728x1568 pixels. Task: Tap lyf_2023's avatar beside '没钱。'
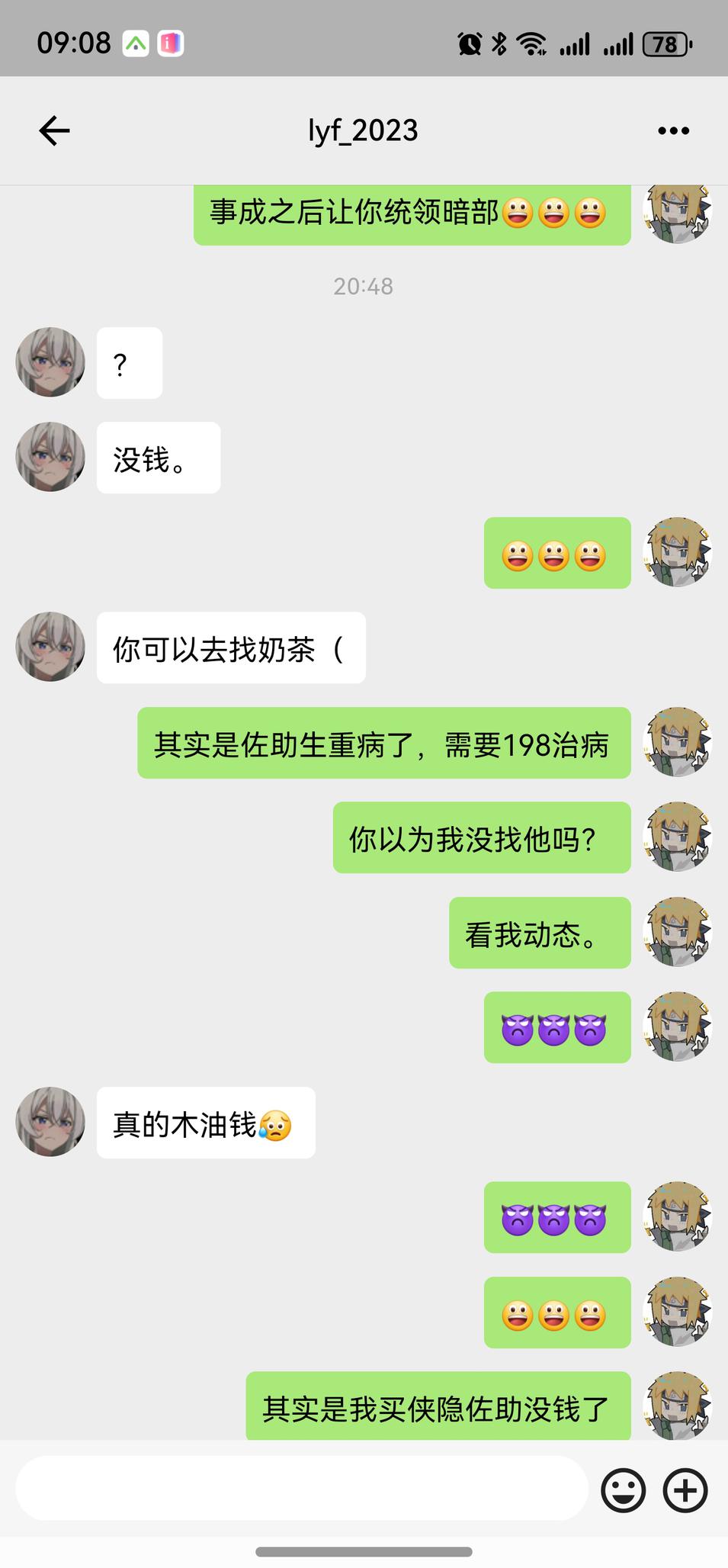coord(50,457)
